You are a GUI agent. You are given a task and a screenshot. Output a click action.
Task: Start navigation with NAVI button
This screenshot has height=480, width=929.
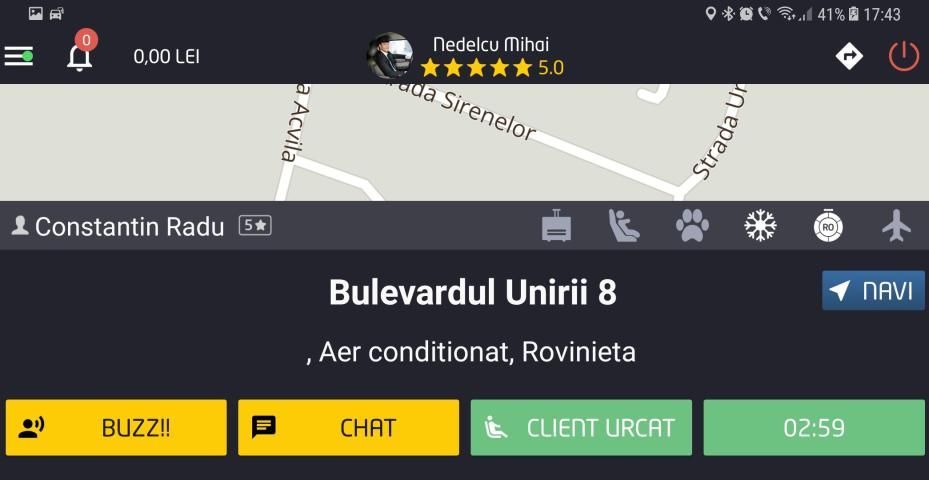[873, 291]
